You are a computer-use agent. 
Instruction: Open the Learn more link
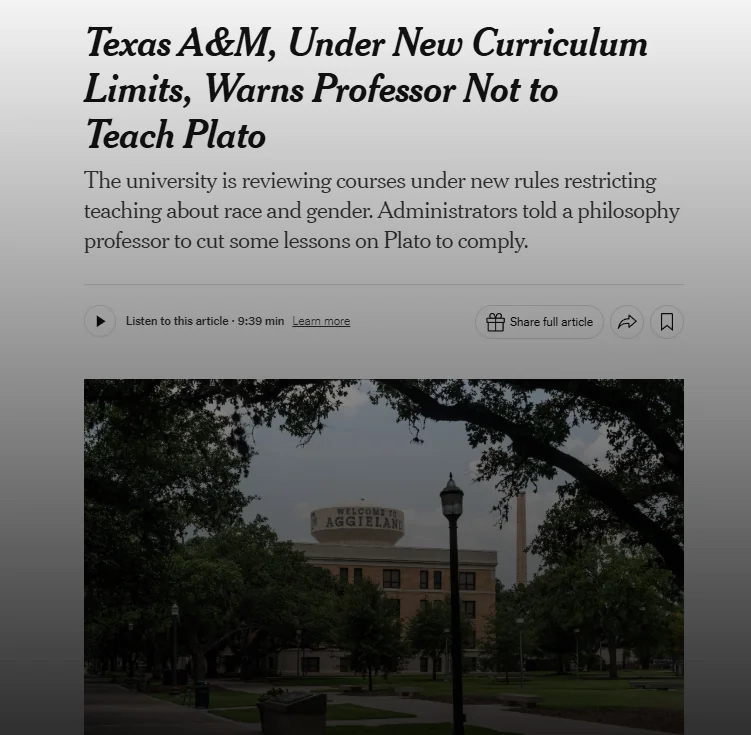(x=321, y=321)
